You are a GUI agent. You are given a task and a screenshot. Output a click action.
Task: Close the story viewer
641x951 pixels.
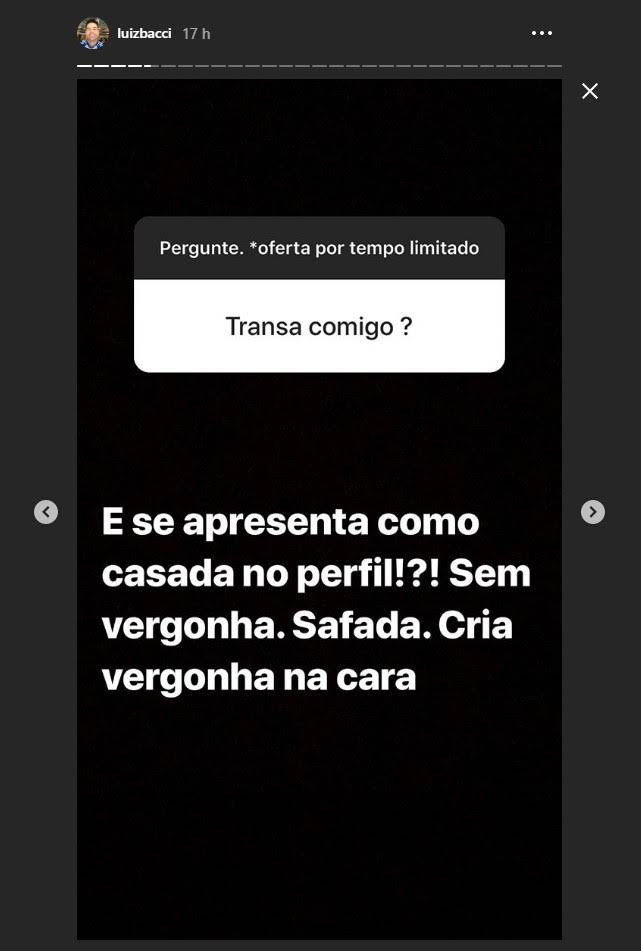(x=590, y=92)
